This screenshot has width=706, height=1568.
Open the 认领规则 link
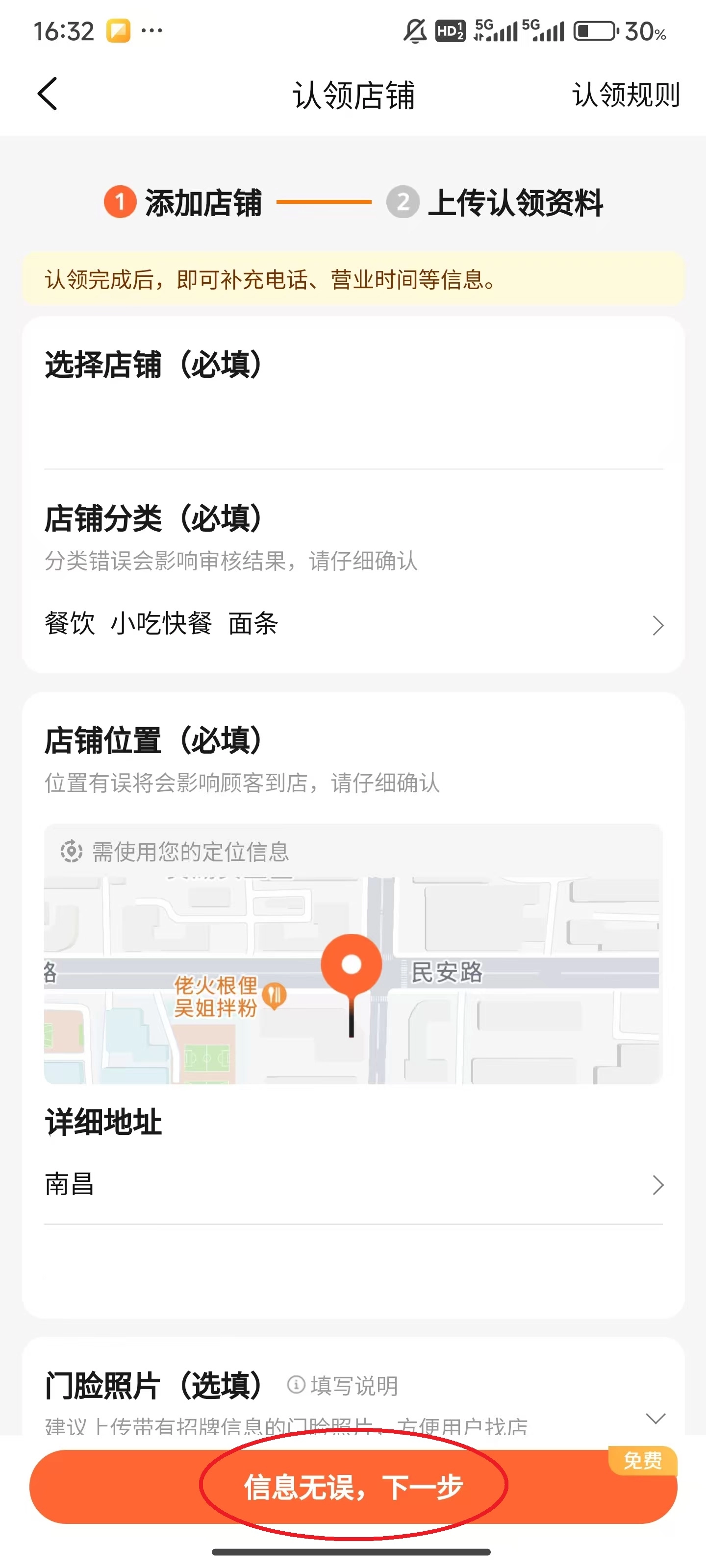[625, 95]
